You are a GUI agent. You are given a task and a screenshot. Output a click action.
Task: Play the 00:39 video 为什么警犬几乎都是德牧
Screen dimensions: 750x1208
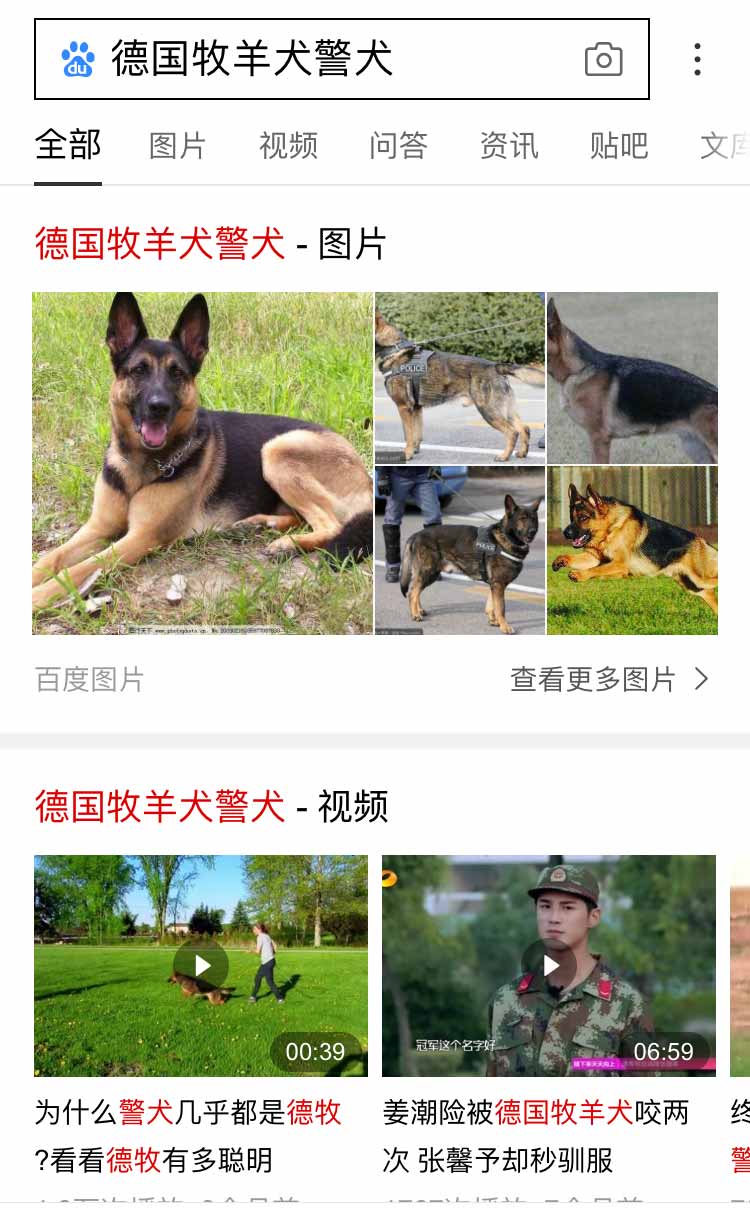tap(201, 965)
